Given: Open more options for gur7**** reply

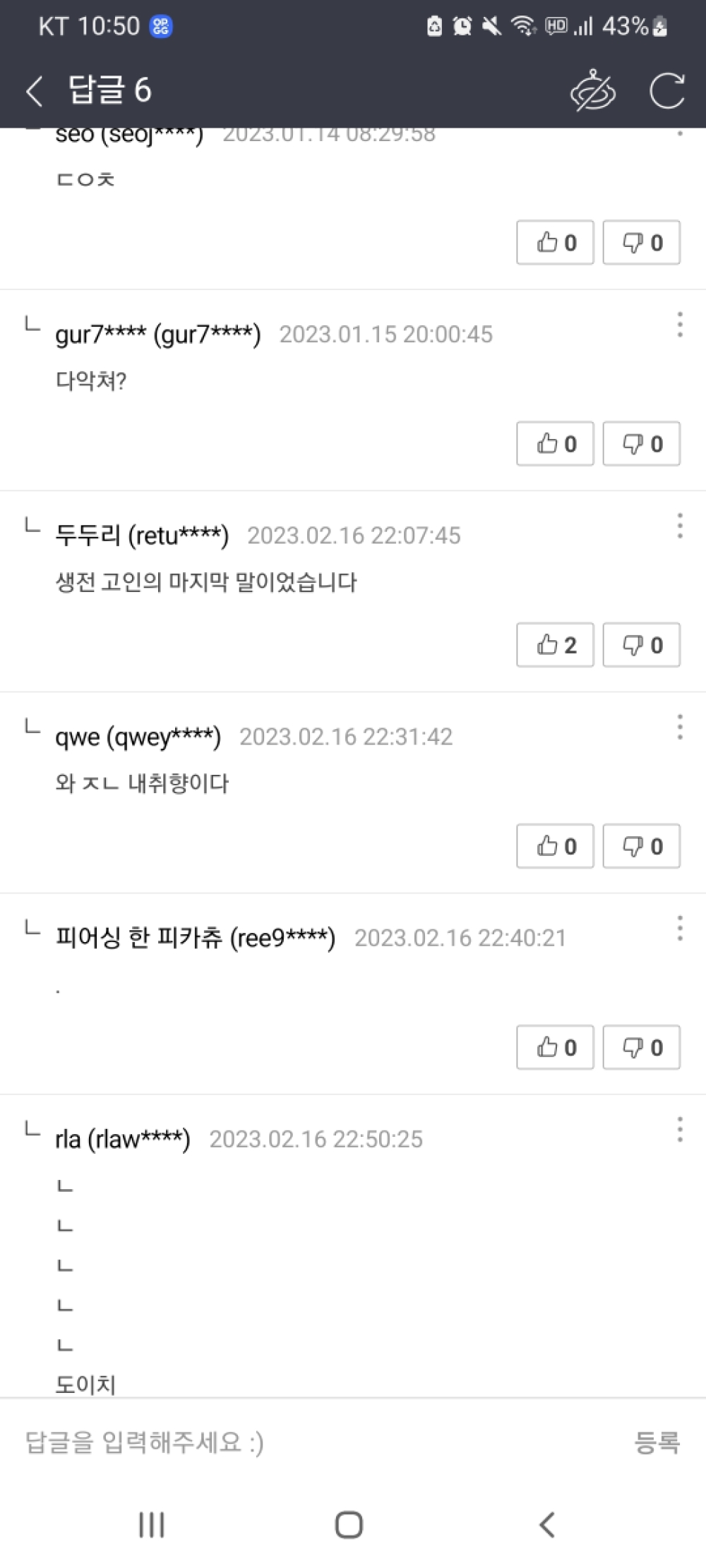Looking at the screenshot, I should coord(679,325).
